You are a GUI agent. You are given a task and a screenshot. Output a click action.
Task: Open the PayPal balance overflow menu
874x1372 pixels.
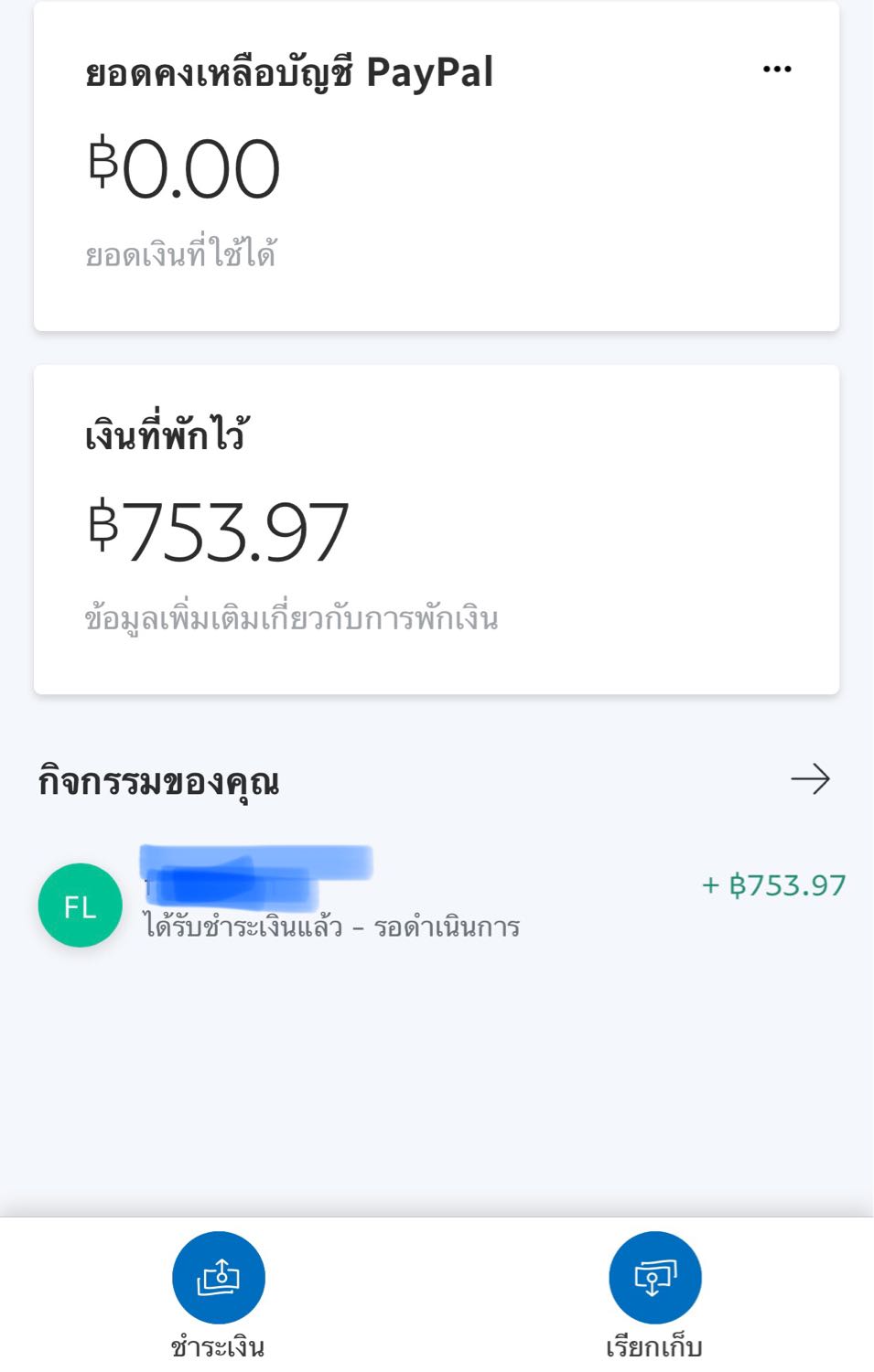pos(776,70)
